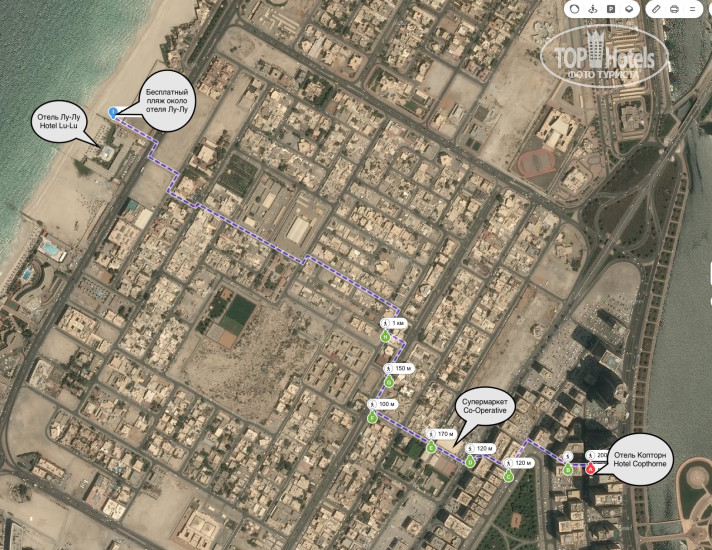This screenshot has width=712, height=550.
Task: Open the map layers selector
Action: pos(630,8)
